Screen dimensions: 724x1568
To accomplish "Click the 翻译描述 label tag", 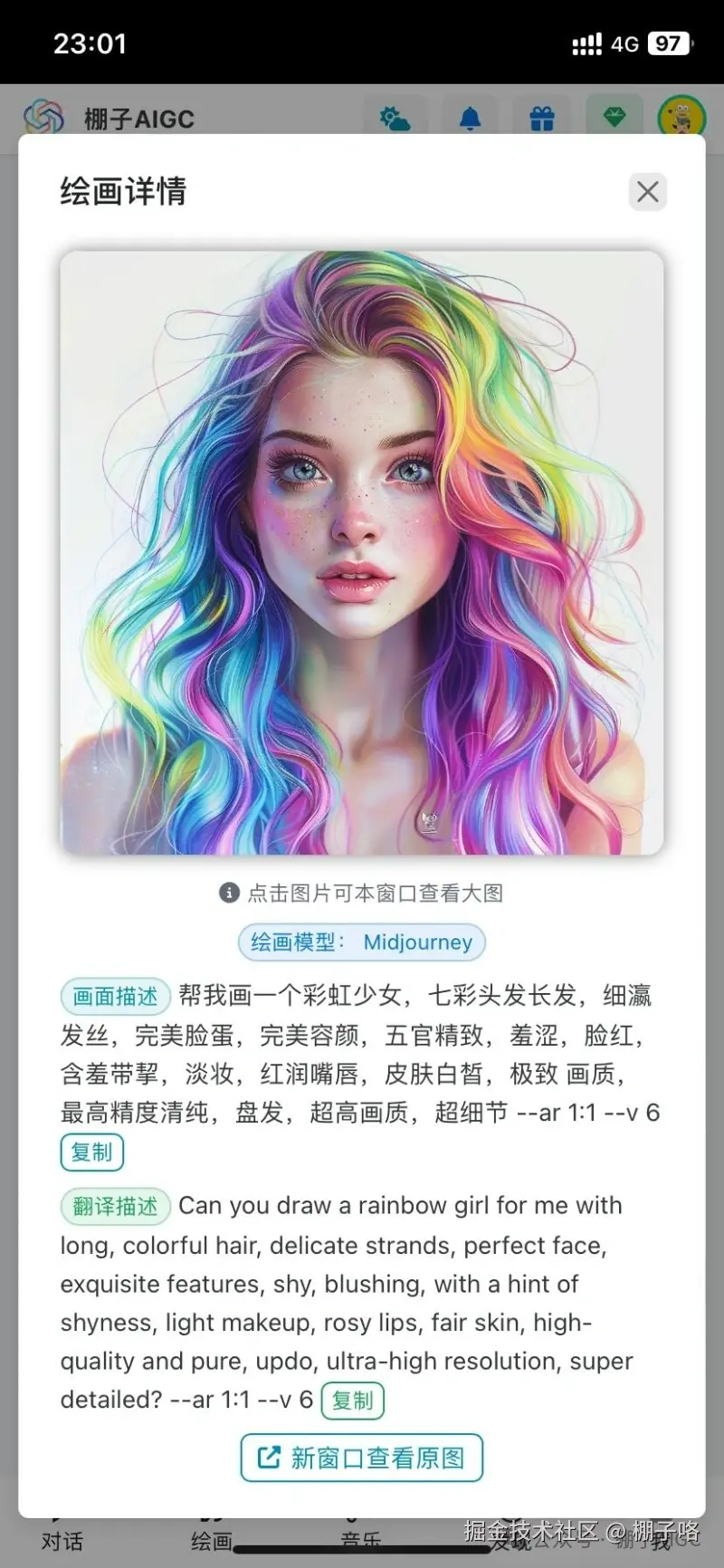I will point(115,1206).
